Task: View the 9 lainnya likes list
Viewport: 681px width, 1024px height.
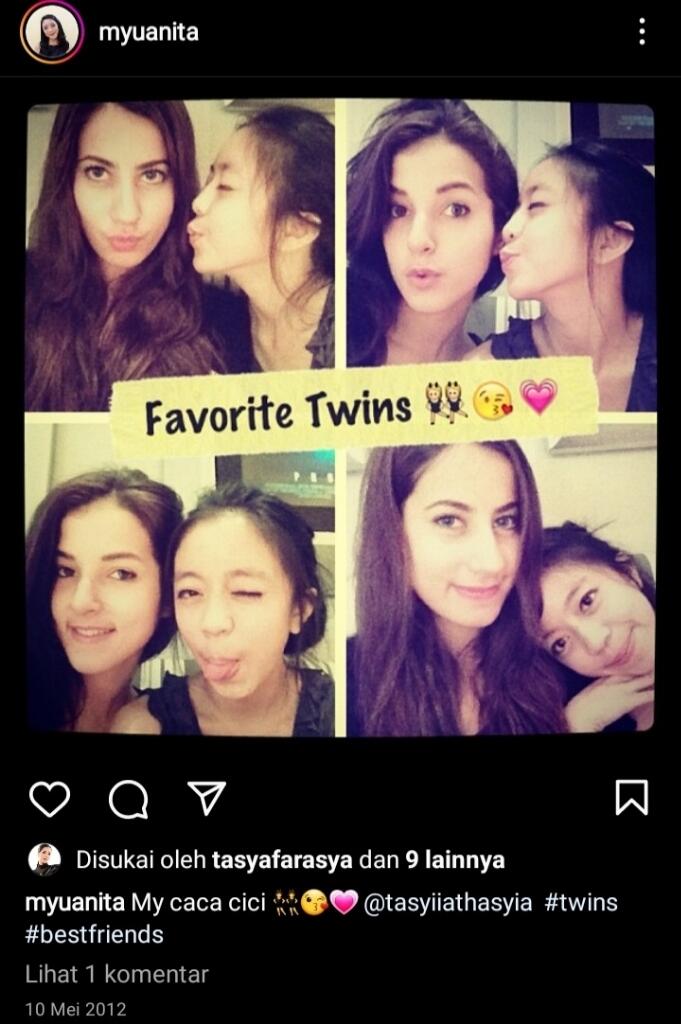Action: (x=455, y=859)
